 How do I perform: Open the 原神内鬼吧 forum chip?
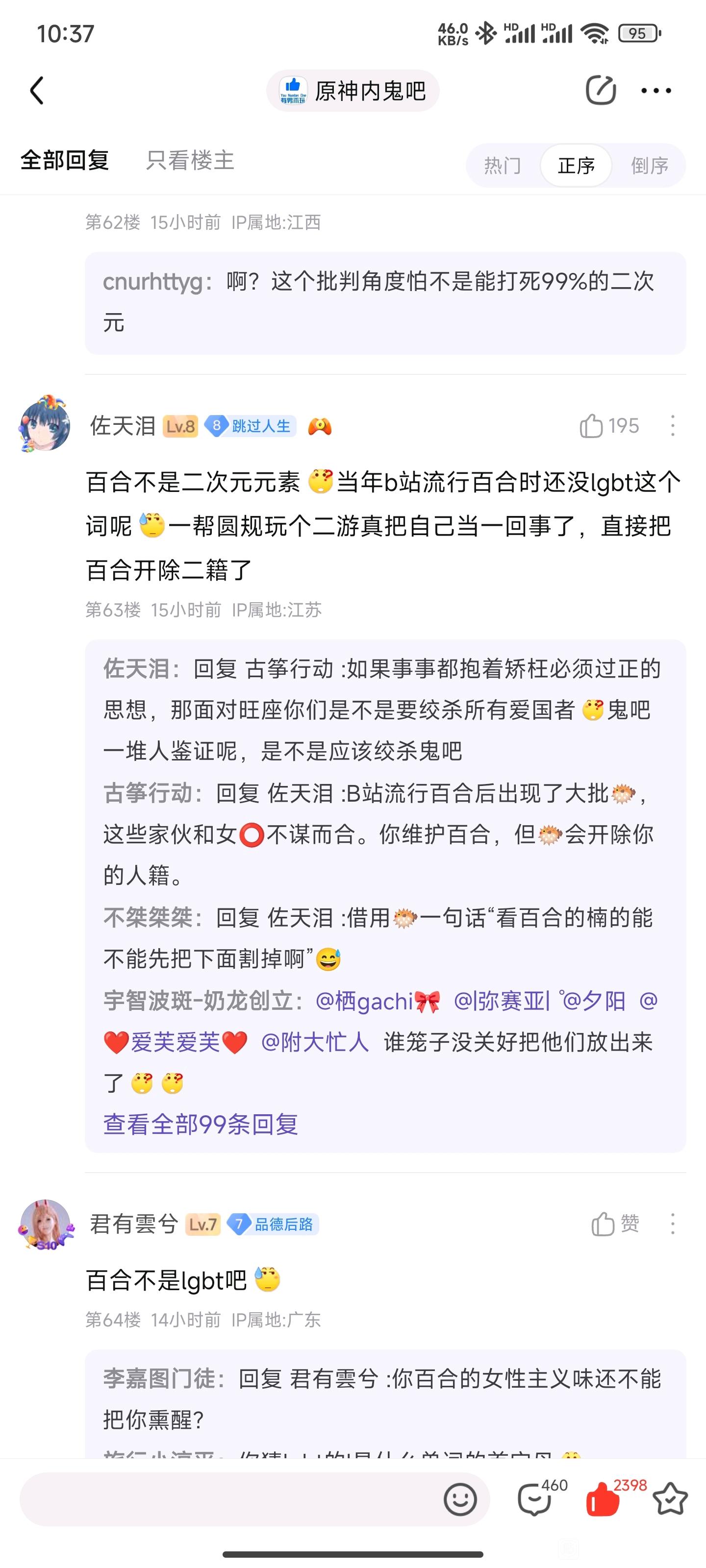click(x=353, y=91)
